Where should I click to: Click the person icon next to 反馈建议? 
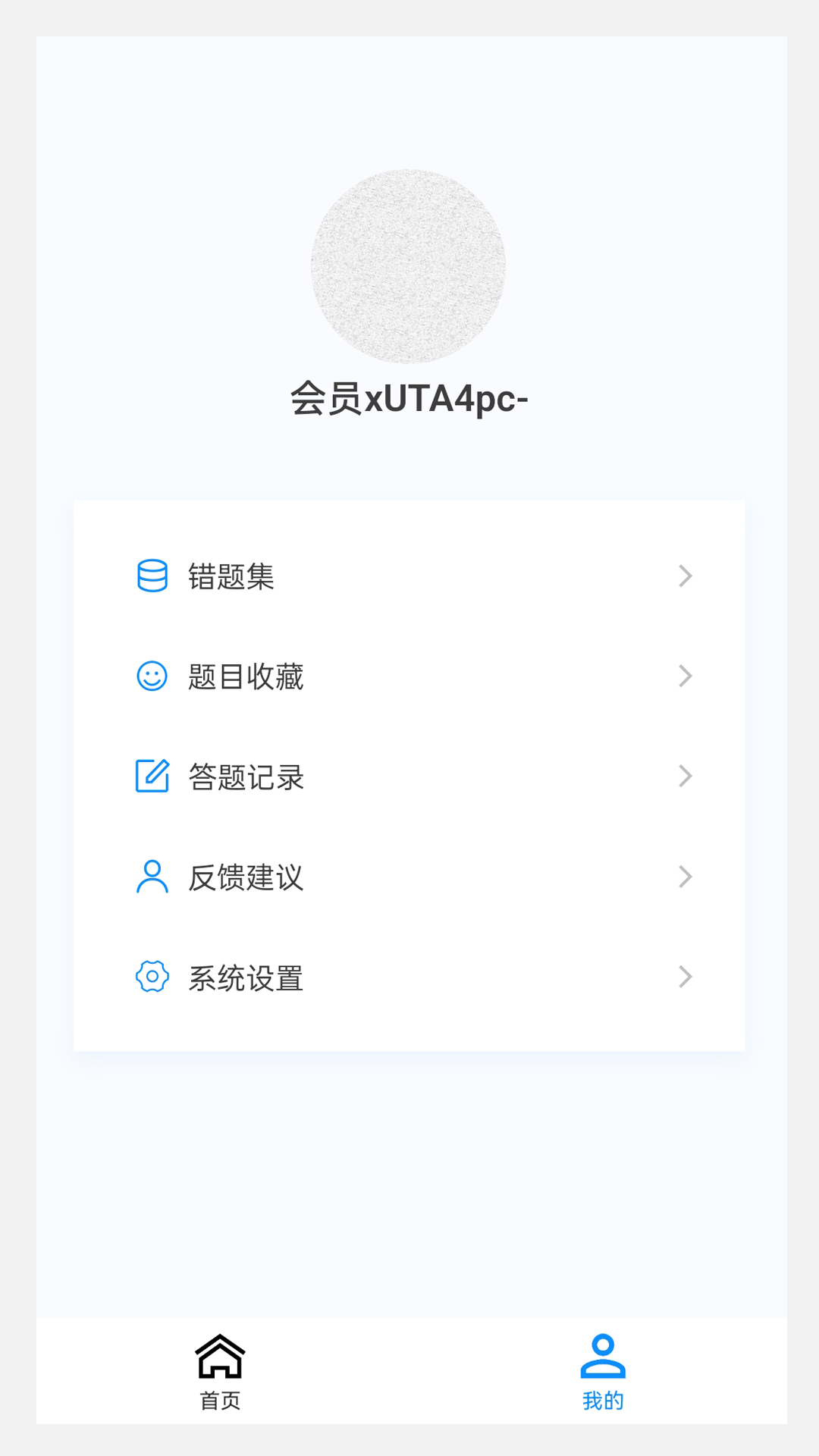point(152,877)
